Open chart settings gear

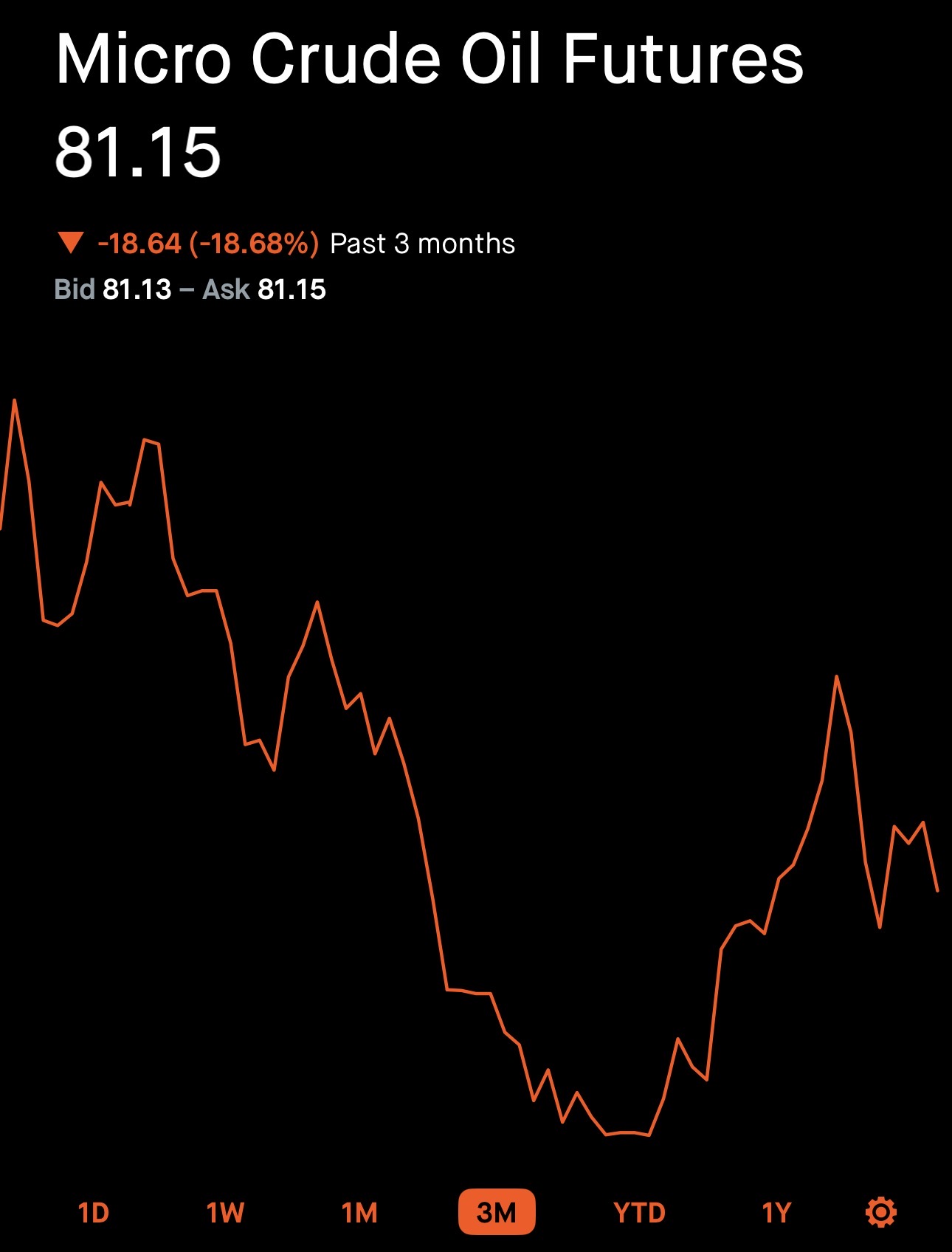(881, 1211)
